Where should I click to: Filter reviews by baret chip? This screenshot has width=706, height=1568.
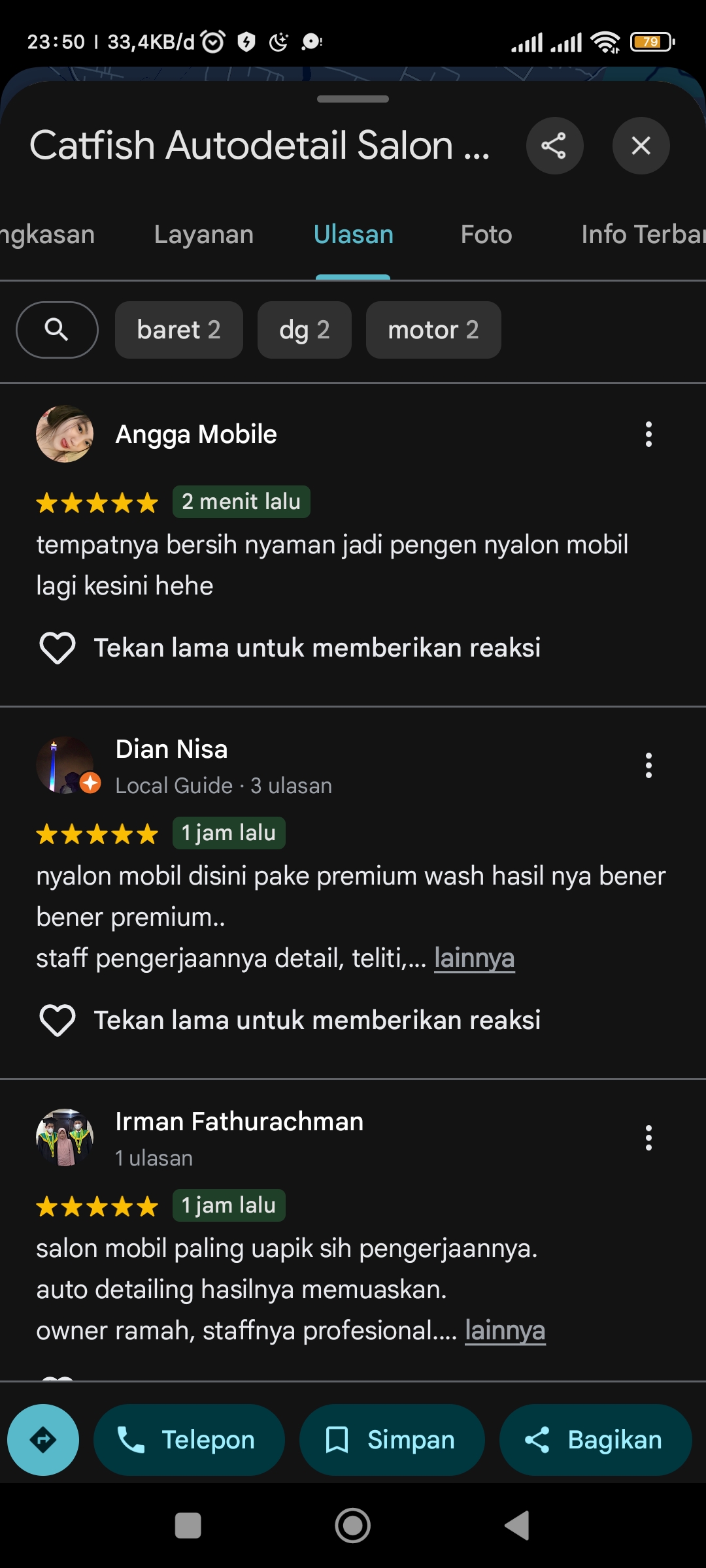179,330
